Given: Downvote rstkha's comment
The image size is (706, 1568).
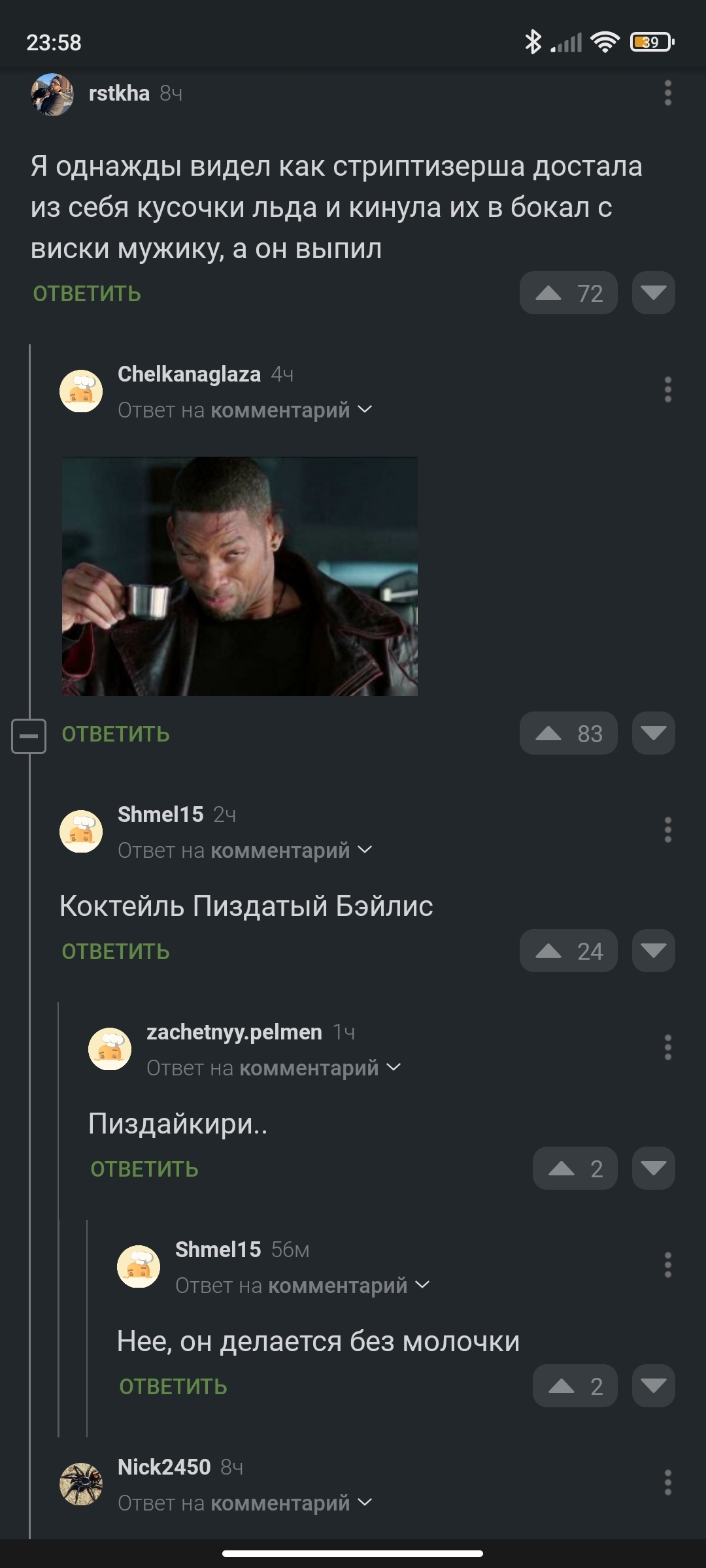Looking at the screenshot, I should coord(653,293).
